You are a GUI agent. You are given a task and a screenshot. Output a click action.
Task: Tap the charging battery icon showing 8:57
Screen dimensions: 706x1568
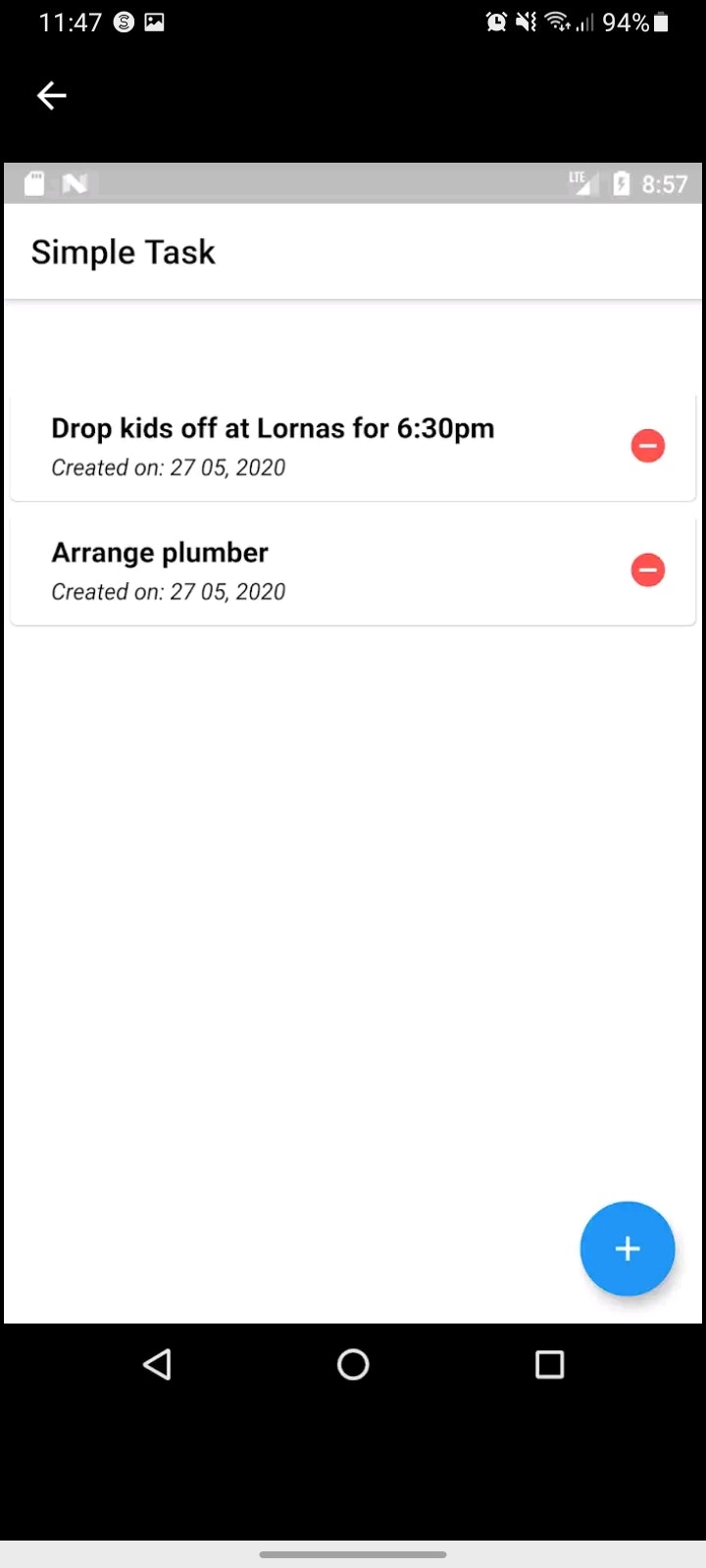[x=622, y=183]
